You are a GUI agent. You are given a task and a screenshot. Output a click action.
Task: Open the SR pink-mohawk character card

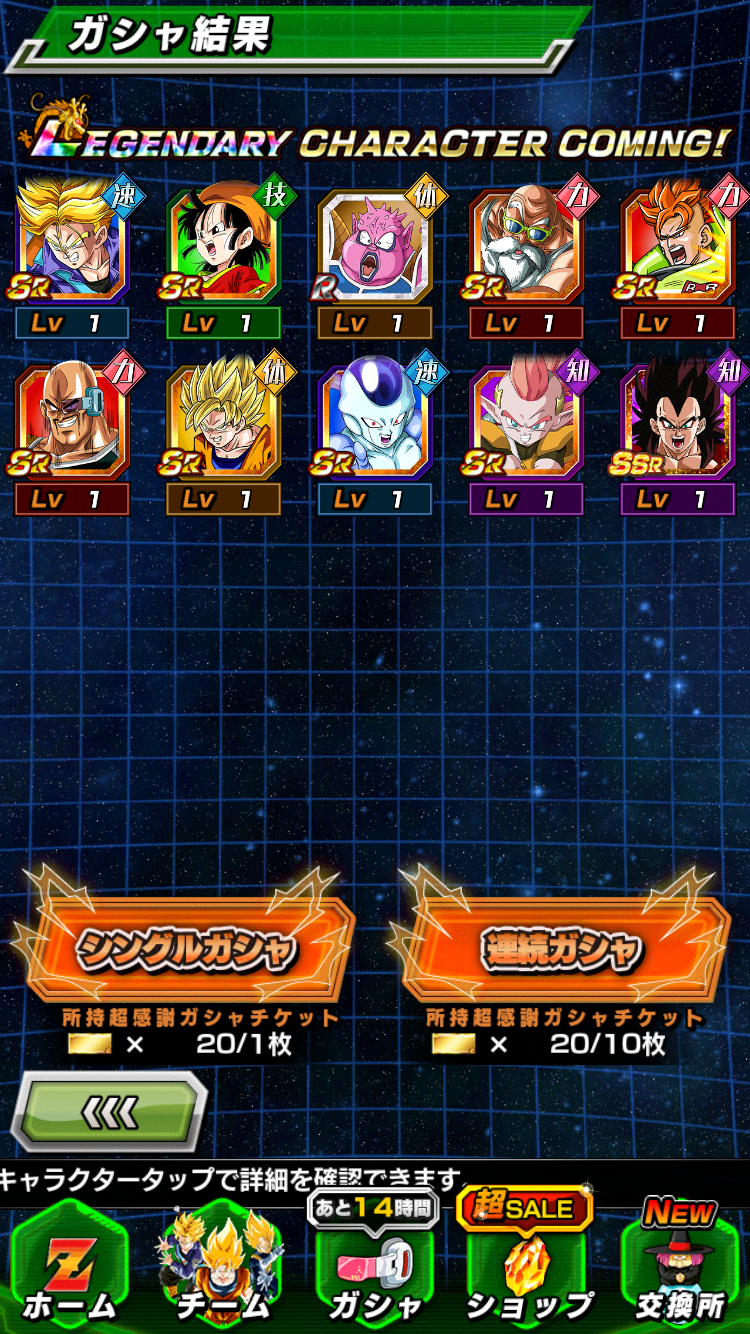pos(526,422)
